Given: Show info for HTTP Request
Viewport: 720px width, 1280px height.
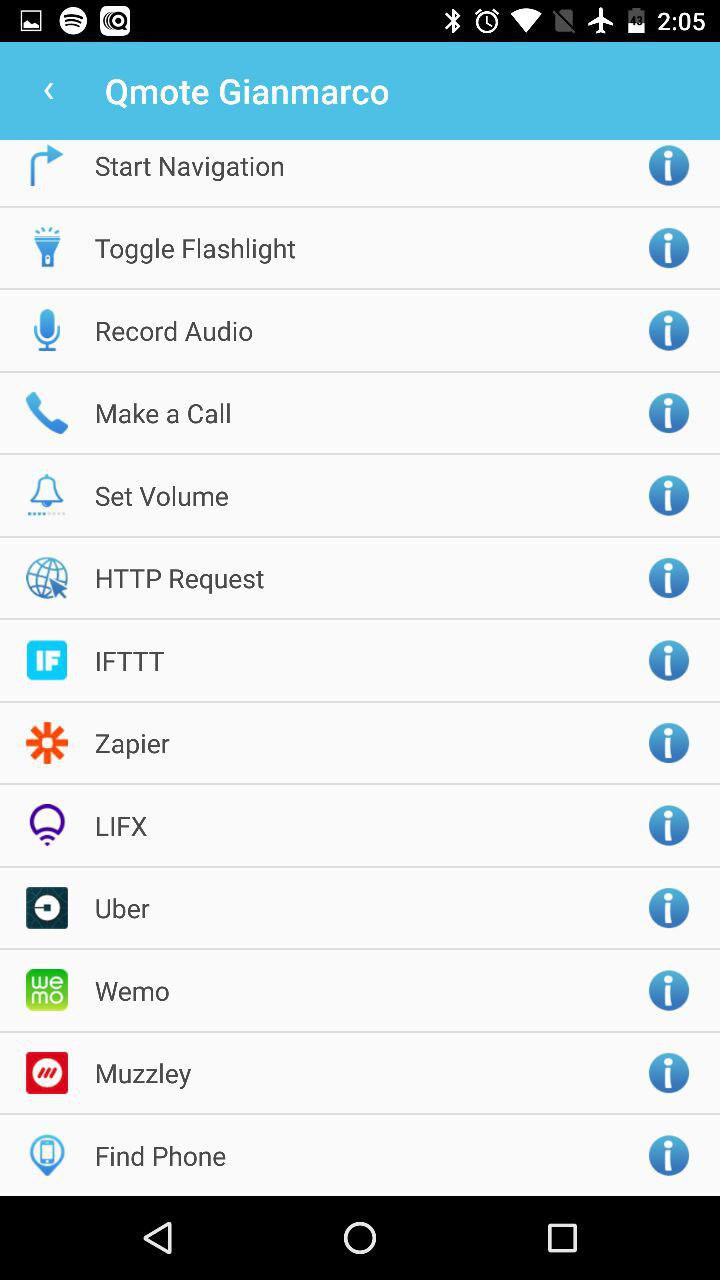Looking at the screenshot, I should (x=669, y=578).
